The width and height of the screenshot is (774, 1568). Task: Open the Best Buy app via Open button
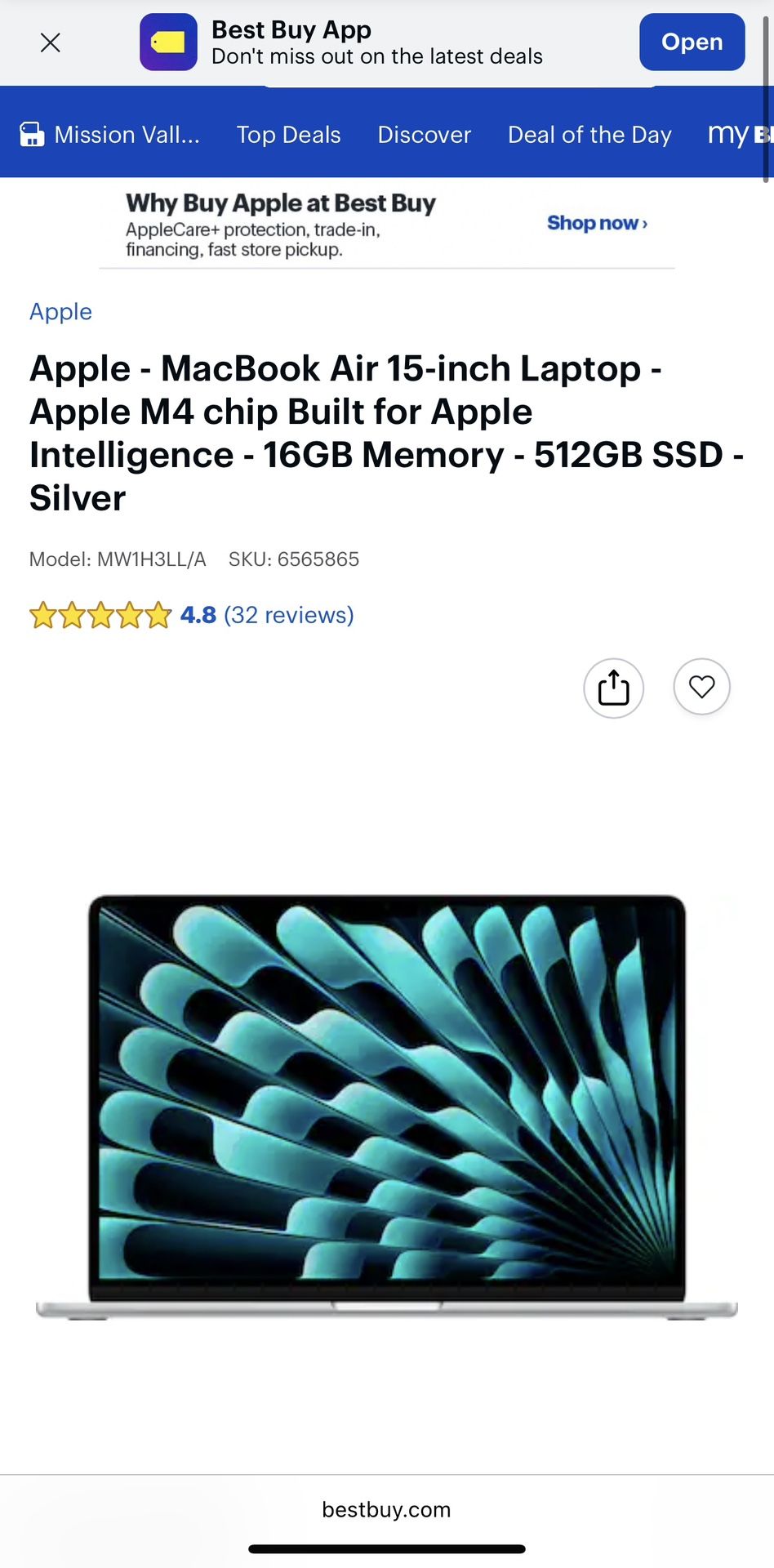[692, 42]
